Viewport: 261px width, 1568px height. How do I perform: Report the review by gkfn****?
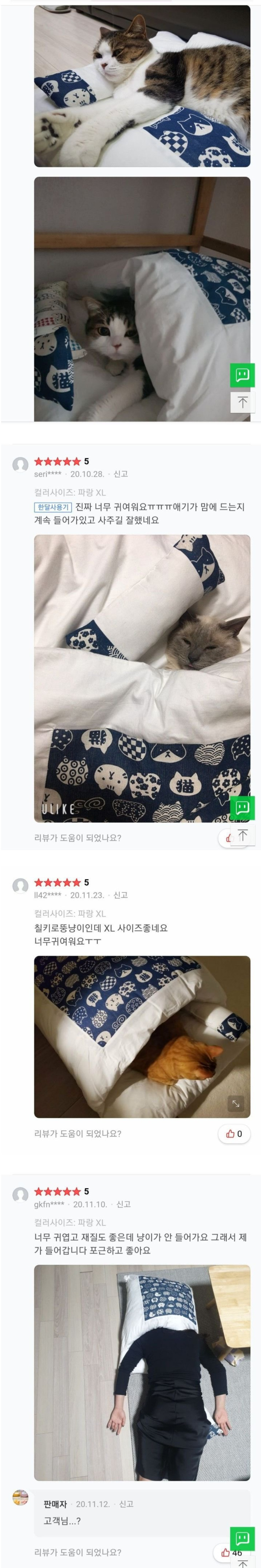pyautogui.click(x=123, y=1204)
